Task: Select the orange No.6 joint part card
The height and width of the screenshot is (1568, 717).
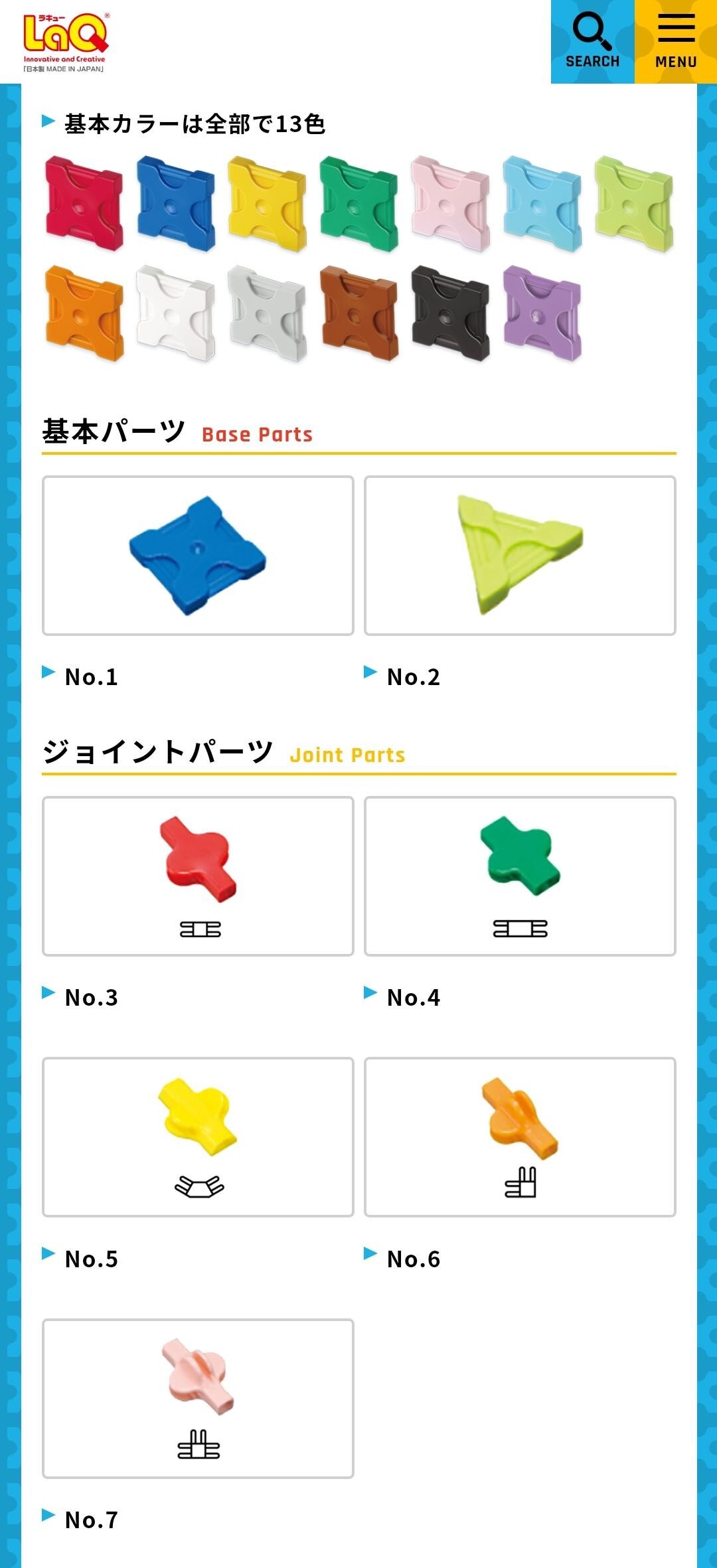Action: (x=520, y=1137)
